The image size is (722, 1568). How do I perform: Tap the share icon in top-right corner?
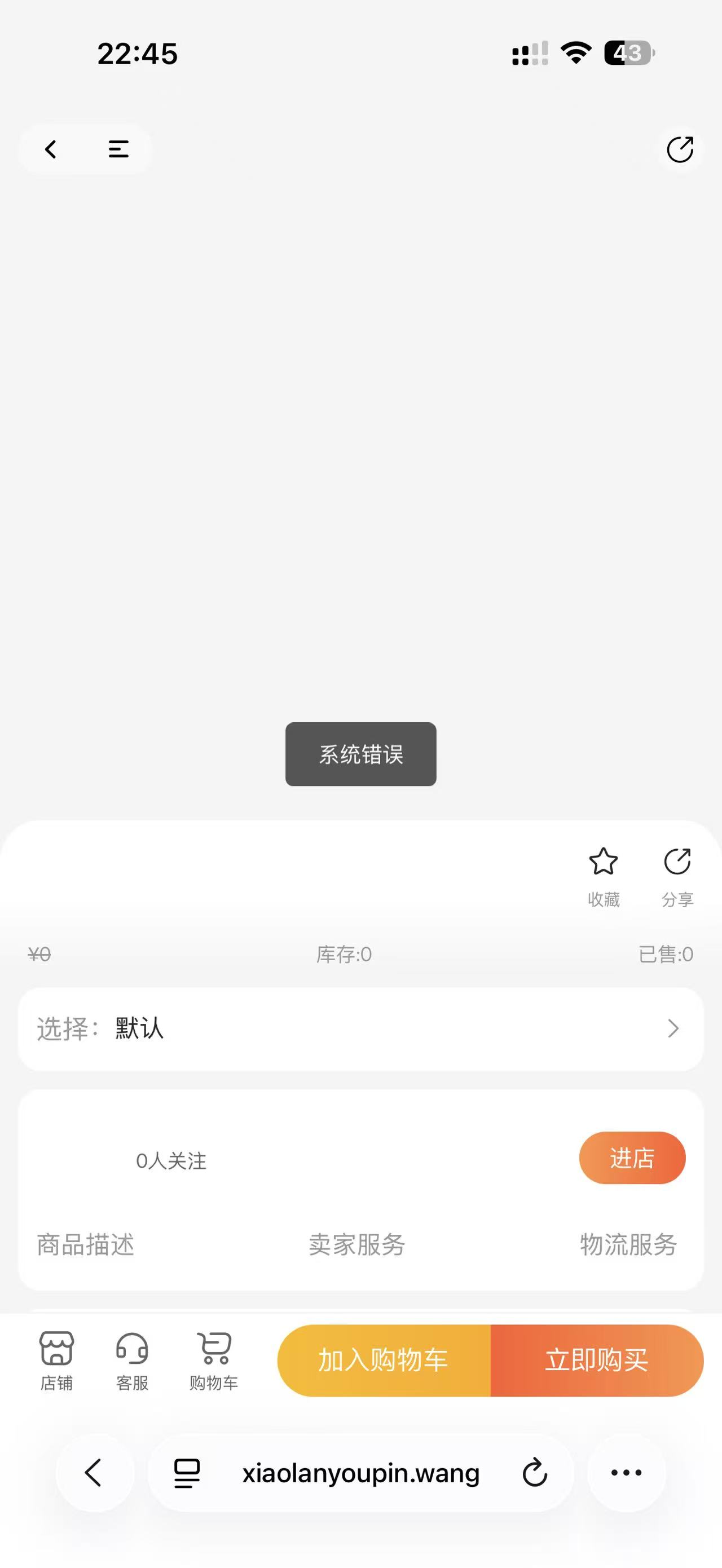[x=679, y=150]
